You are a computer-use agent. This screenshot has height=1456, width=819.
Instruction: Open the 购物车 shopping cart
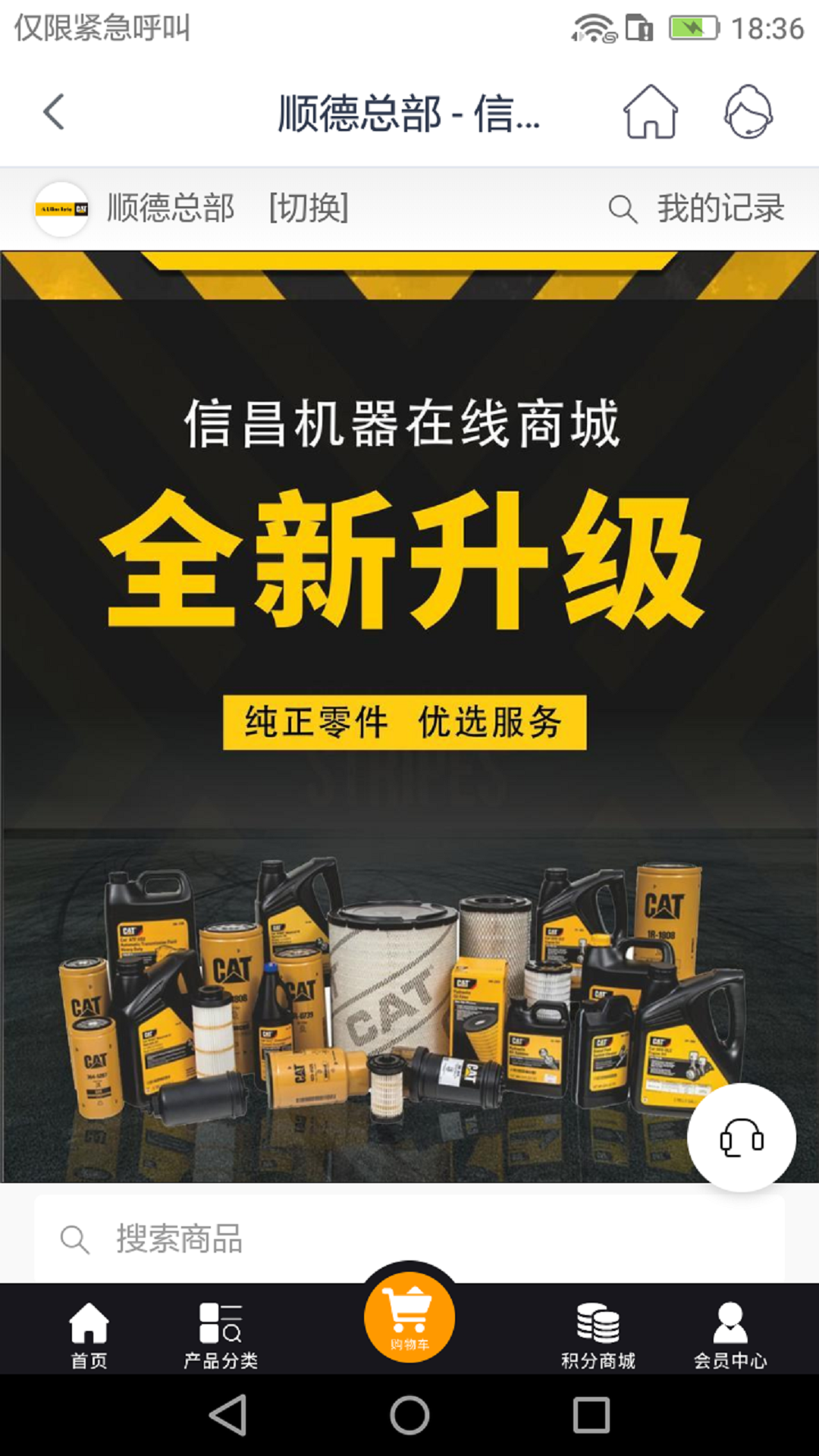(x=409, y=1319)
